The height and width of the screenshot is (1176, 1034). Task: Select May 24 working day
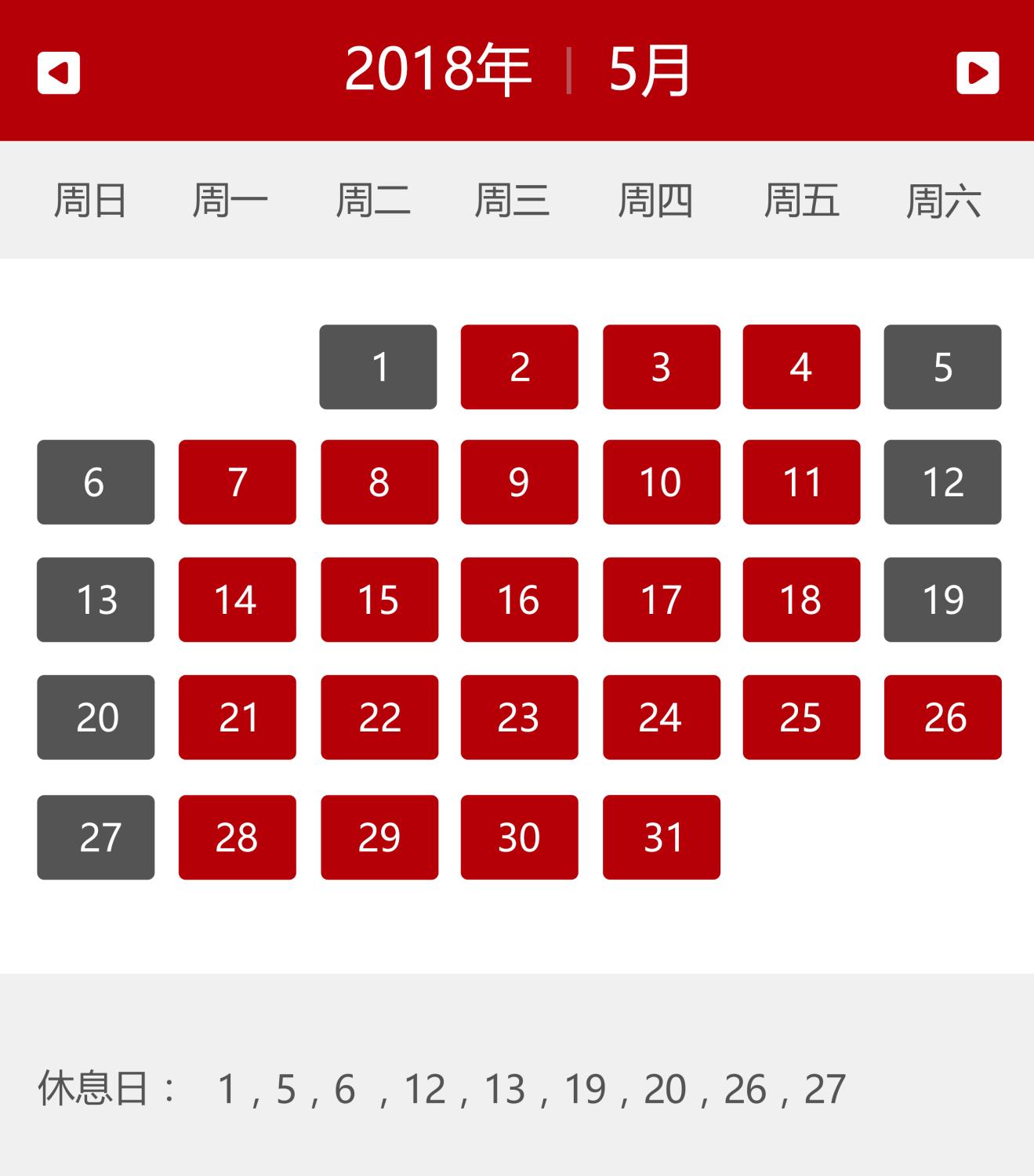(x=660, y=717)
